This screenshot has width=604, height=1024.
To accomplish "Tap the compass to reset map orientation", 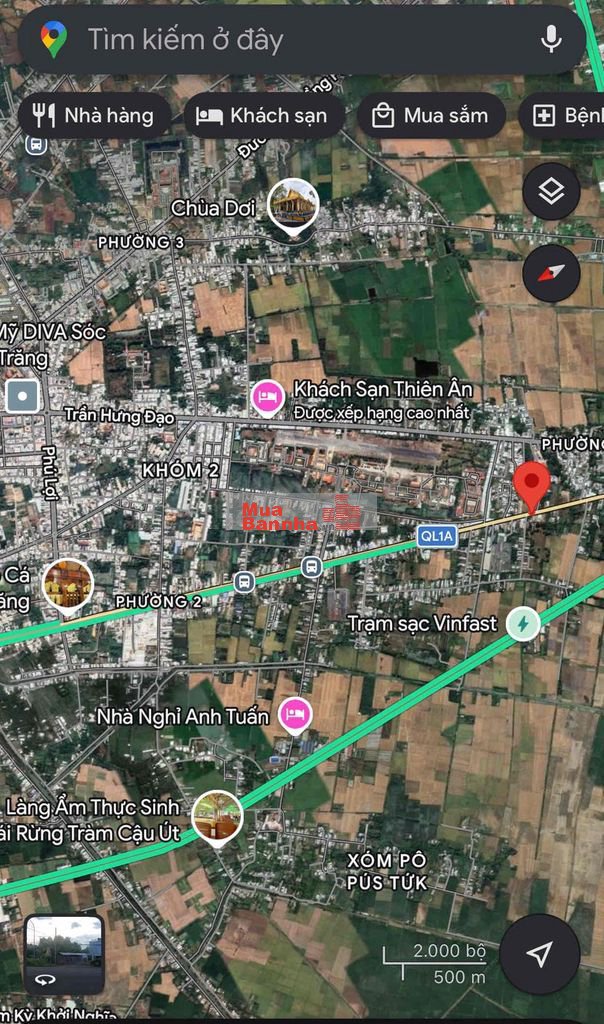I will click(x=551, y=274).
